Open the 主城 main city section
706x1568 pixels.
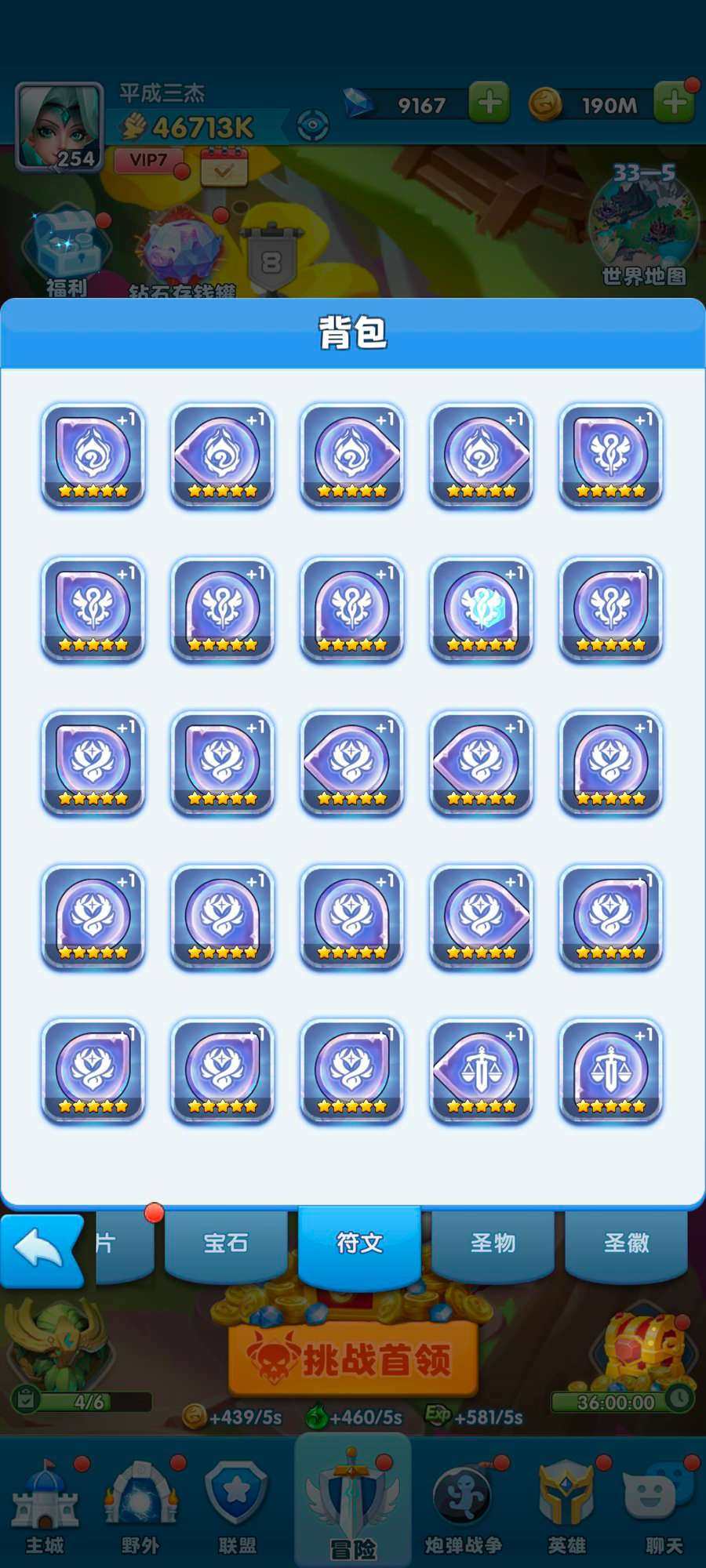point(45,1505)
